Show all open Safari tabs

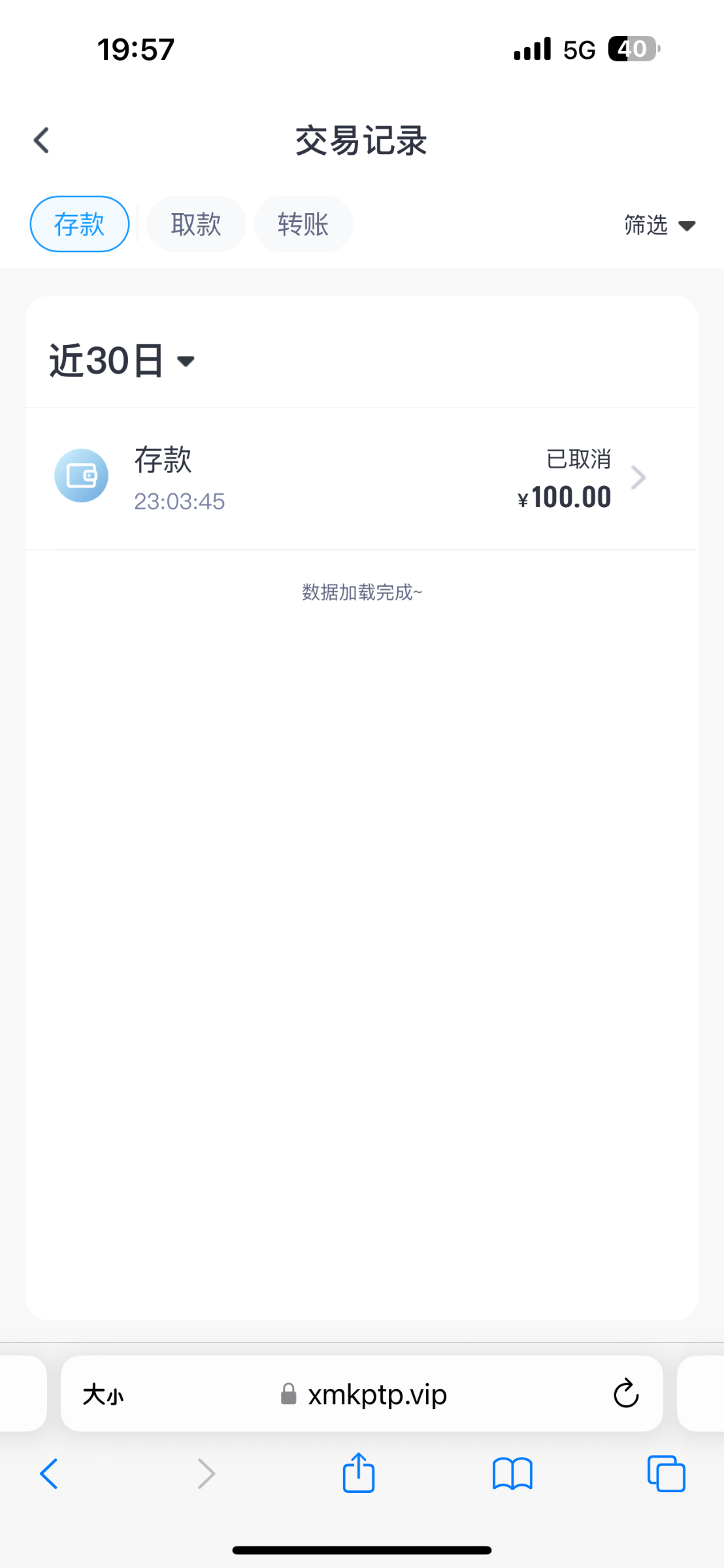click(x=666, y=1474)
